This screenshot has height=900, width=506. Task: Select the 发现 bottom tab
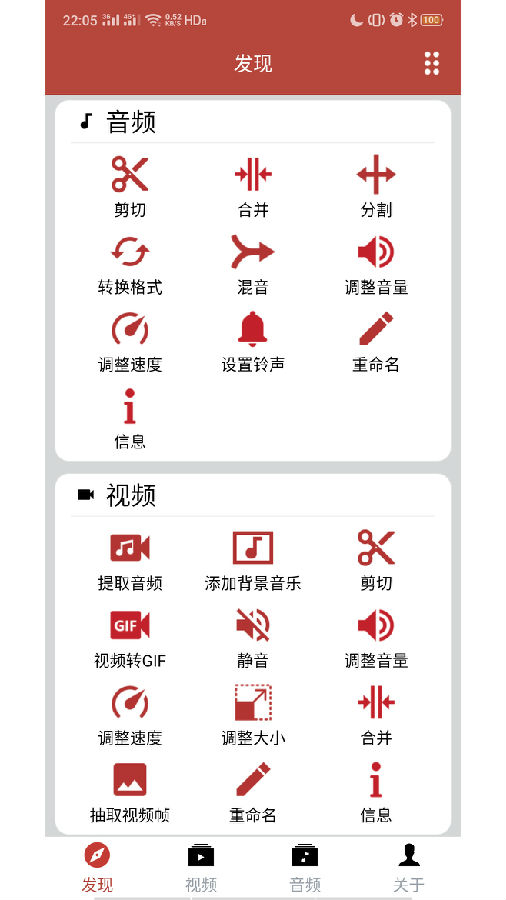coord(97,868)
